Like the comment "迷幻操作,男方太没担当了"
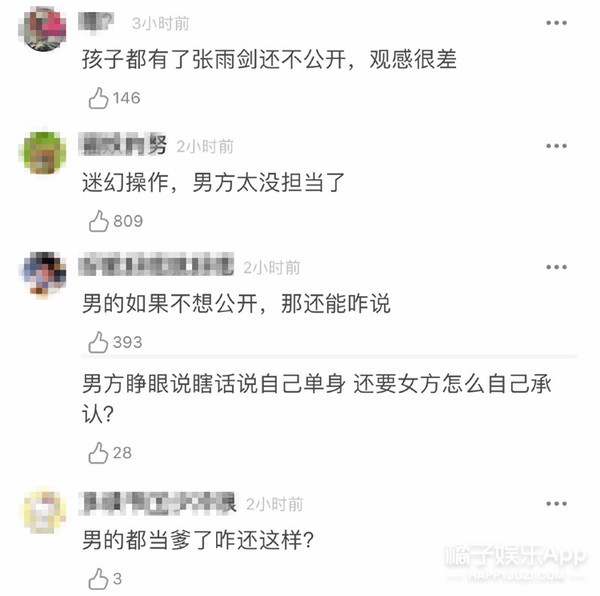 [99, 220]
